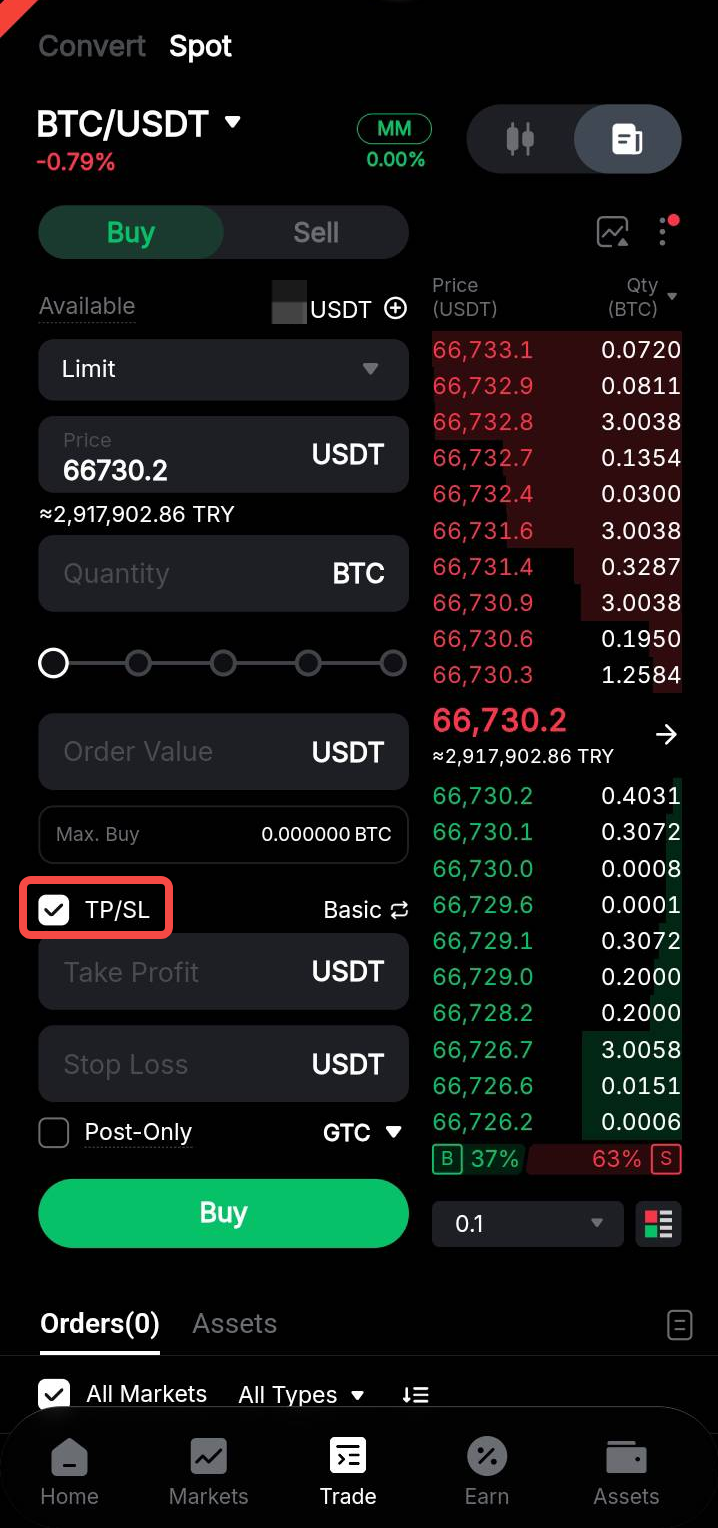The height and width of the screenshot is (1528, 718).
Task: Add USDT funds with the plus icon
Action: click(x=396, y=308)
